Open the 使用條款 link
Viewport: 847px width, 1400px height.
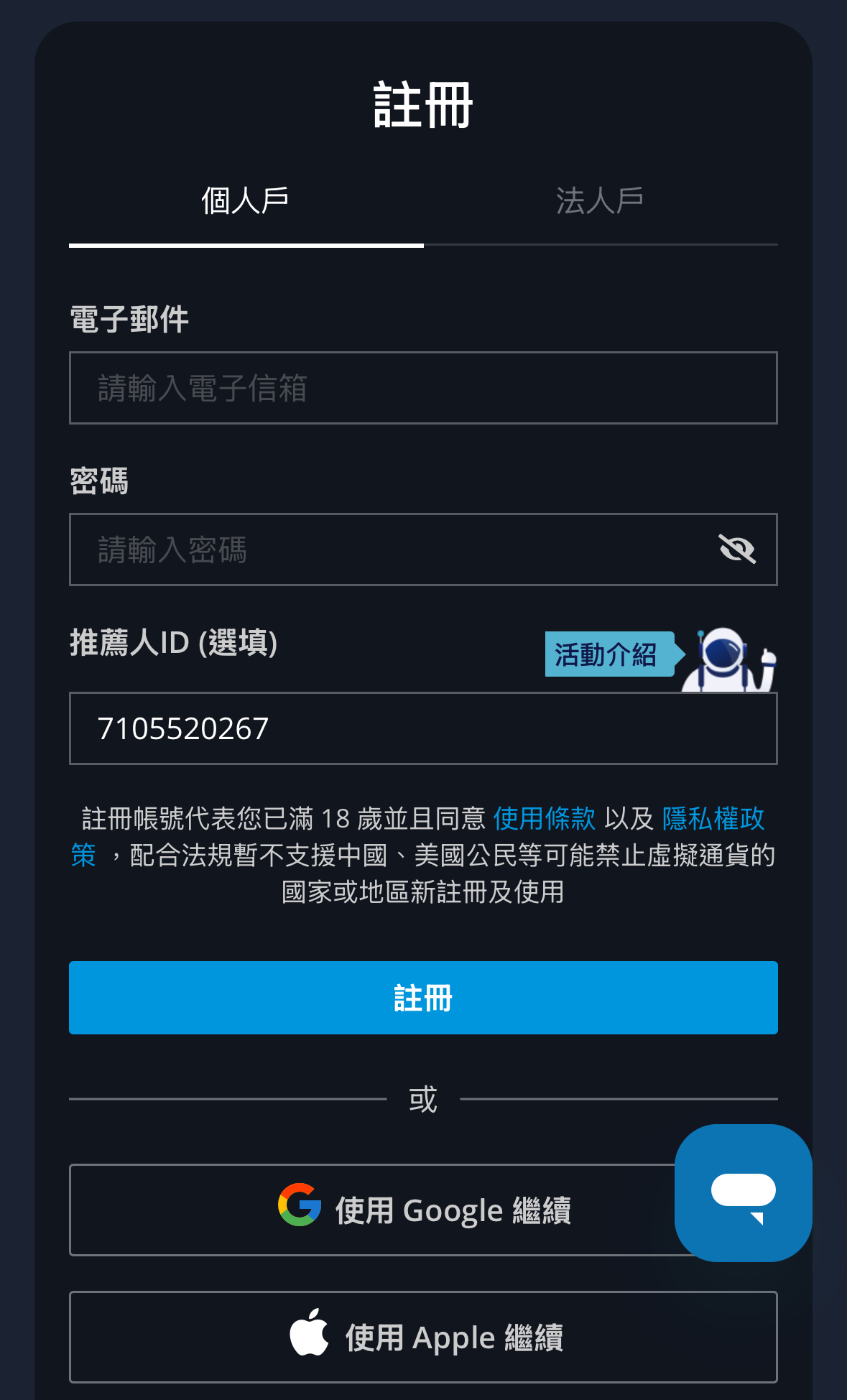[x=545, y=818]
